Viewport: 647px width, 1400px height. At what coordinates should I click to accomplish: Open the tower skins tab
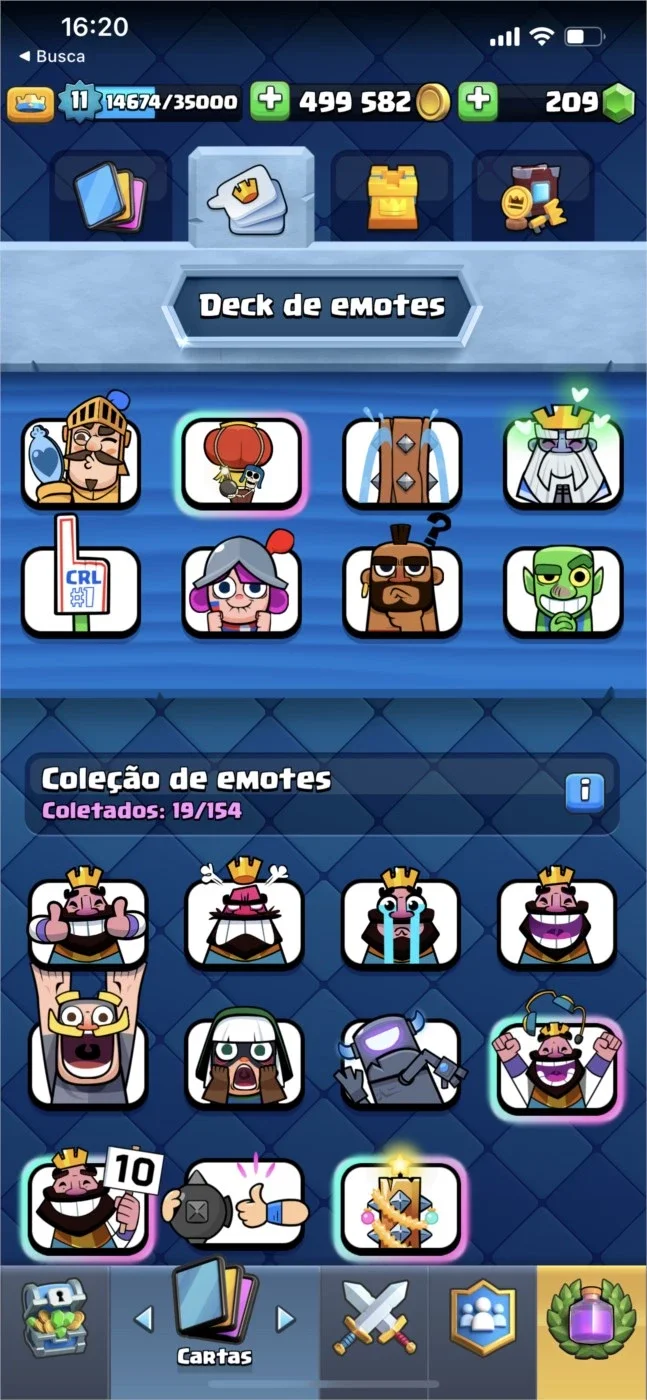point(391,195)
